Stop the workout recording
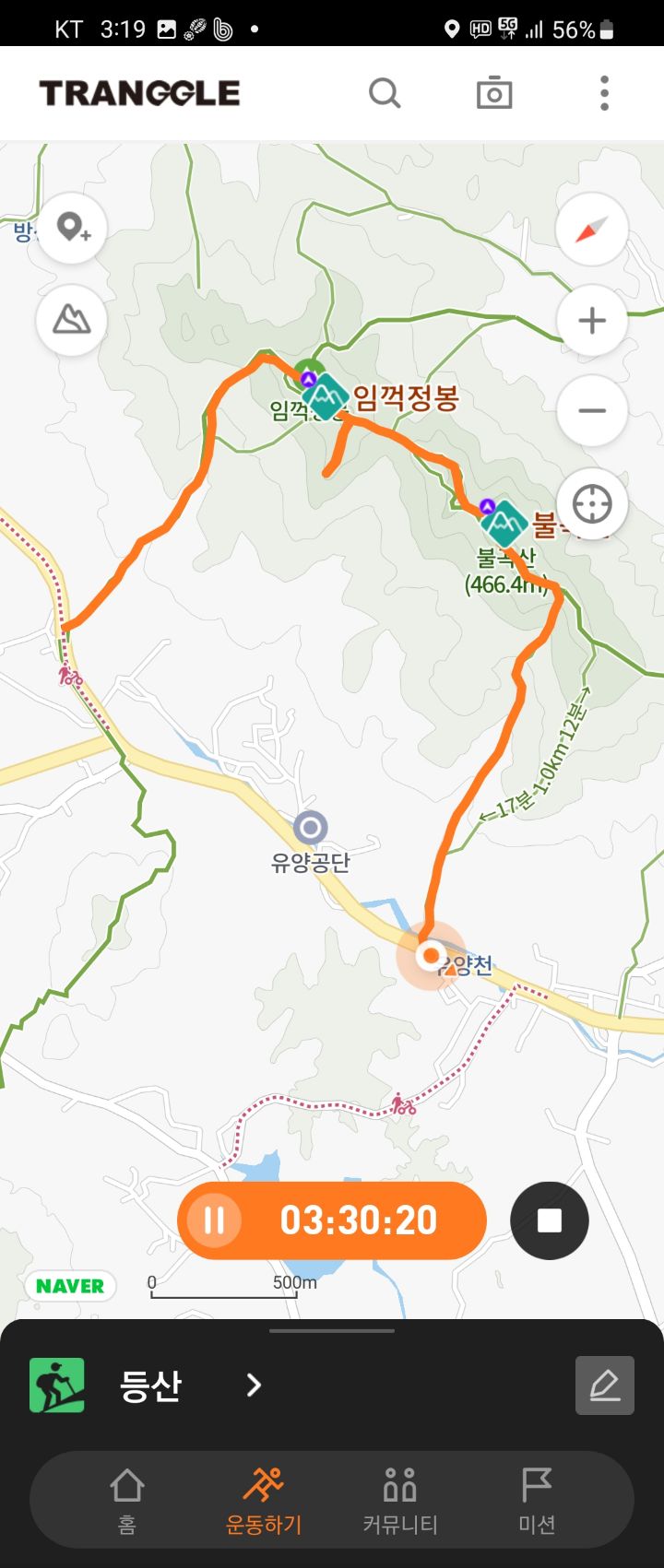The image size is (664, 1568). point(550,1220)
